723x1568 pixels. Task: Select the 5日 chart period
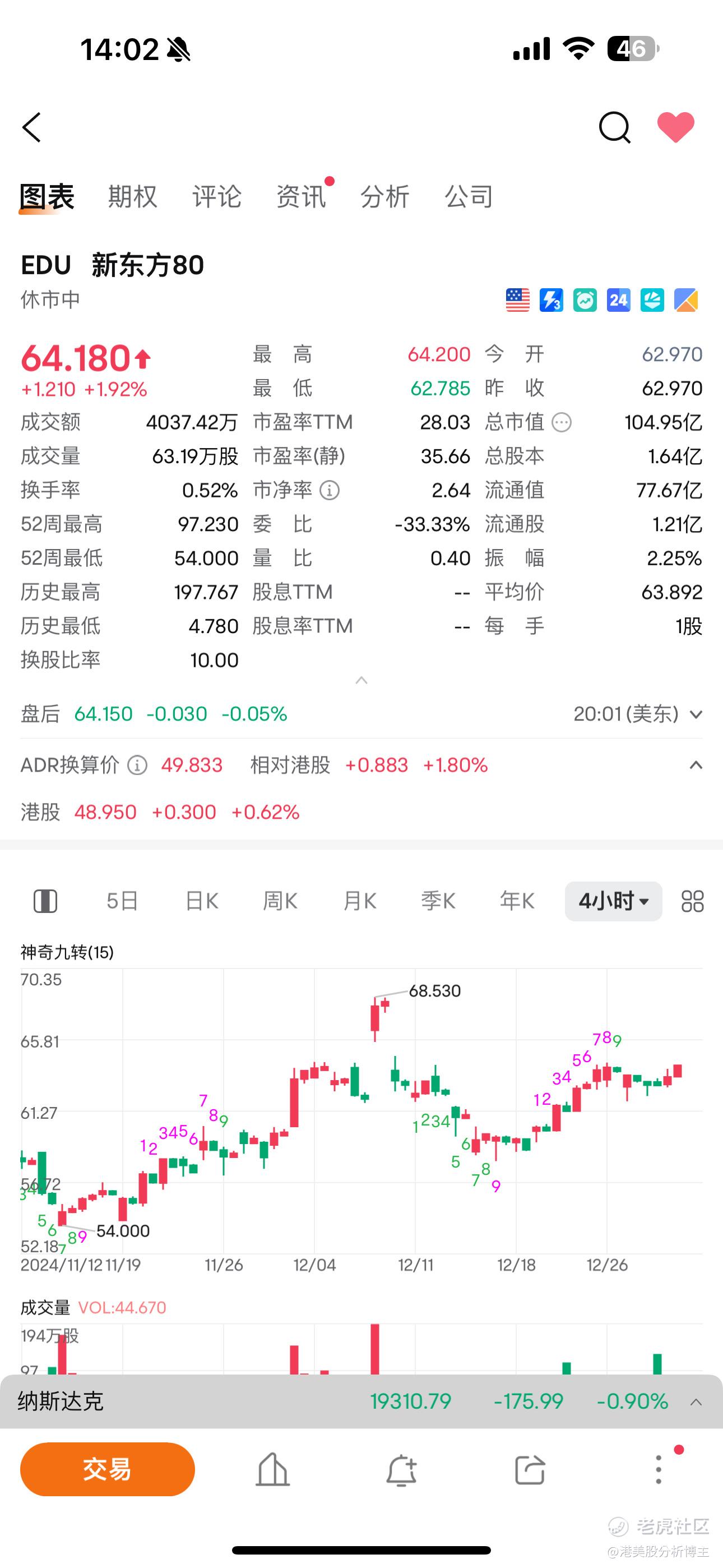pos(122,901)
